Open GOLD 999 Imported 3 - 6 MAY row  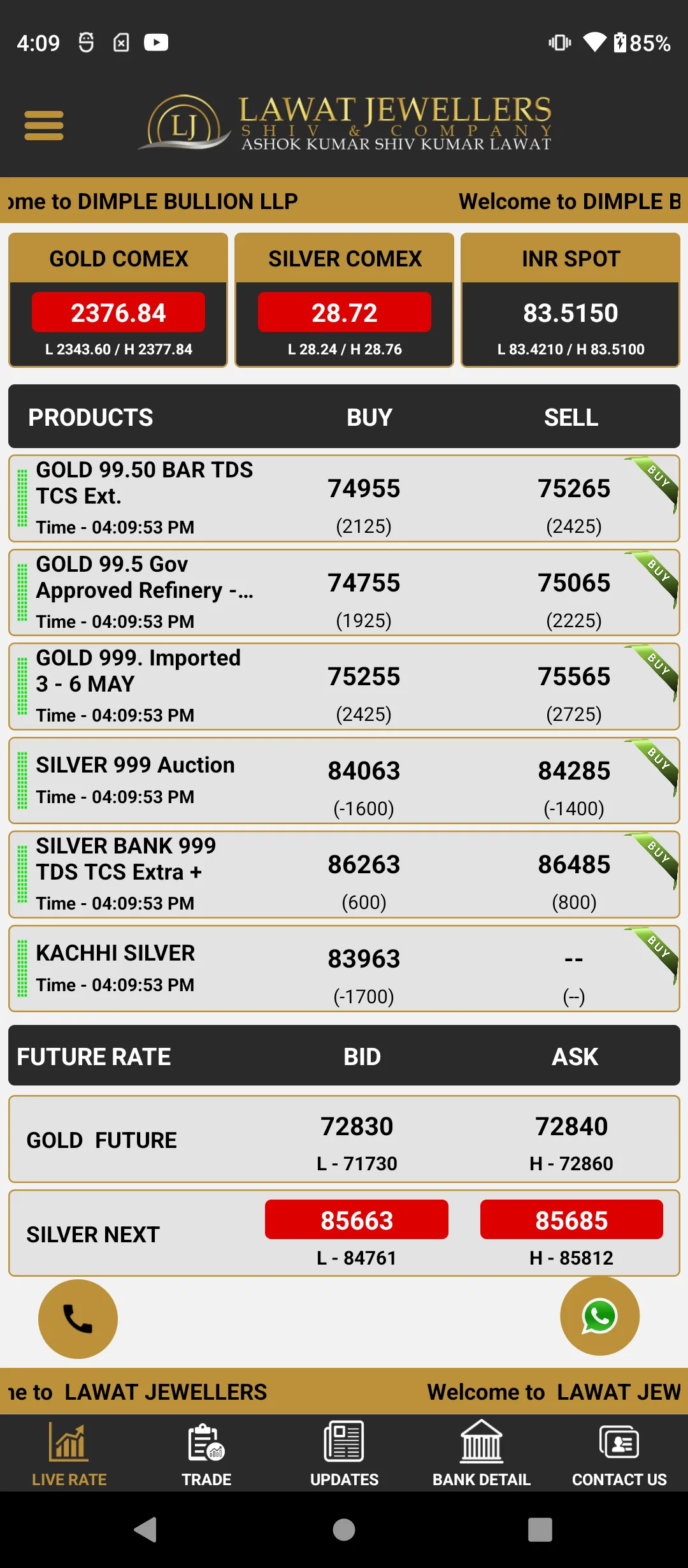(344, 686)
